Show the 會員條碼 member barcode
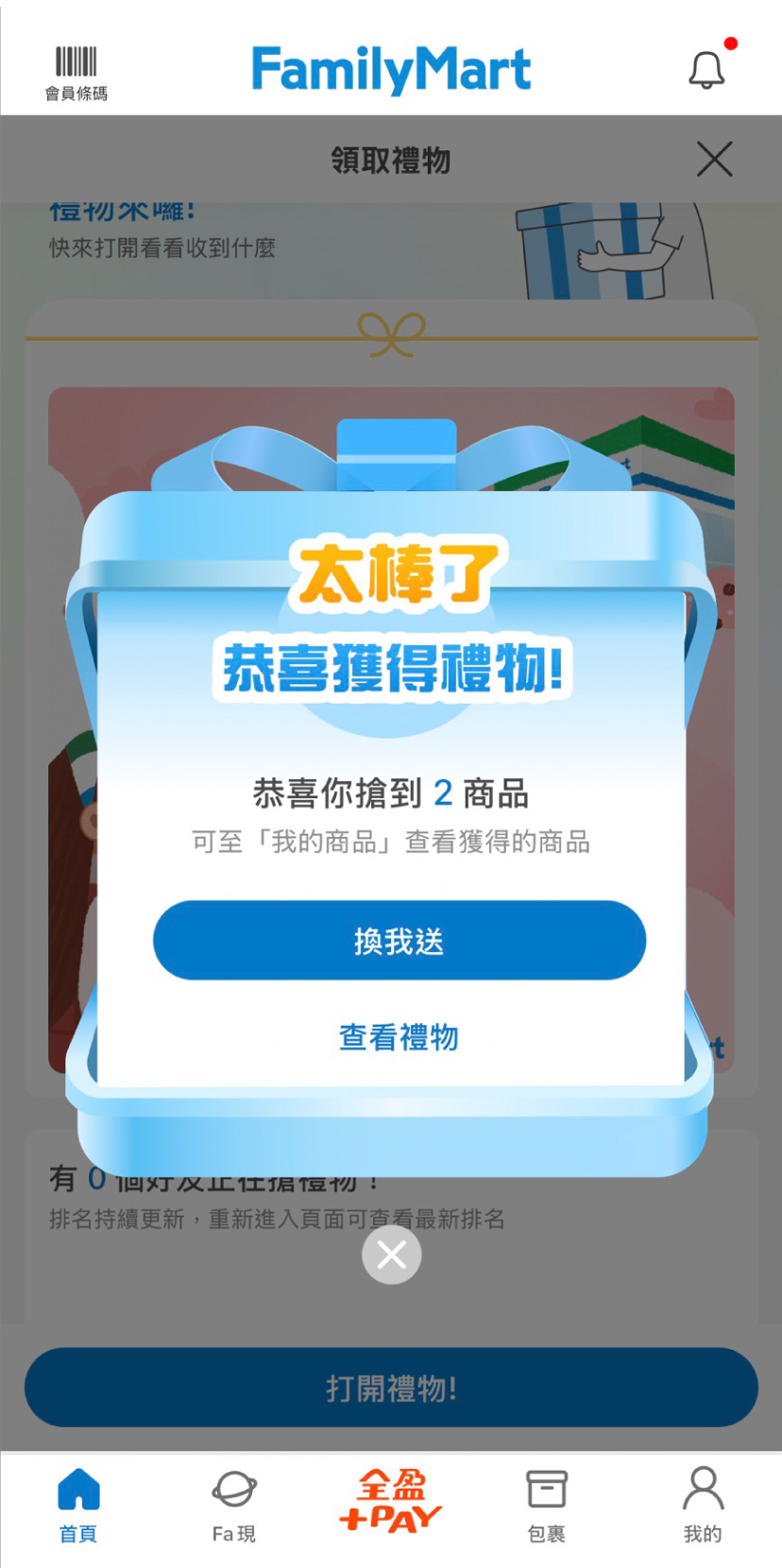The width and height of the screenshot is (782, 1568). [76, 73]
